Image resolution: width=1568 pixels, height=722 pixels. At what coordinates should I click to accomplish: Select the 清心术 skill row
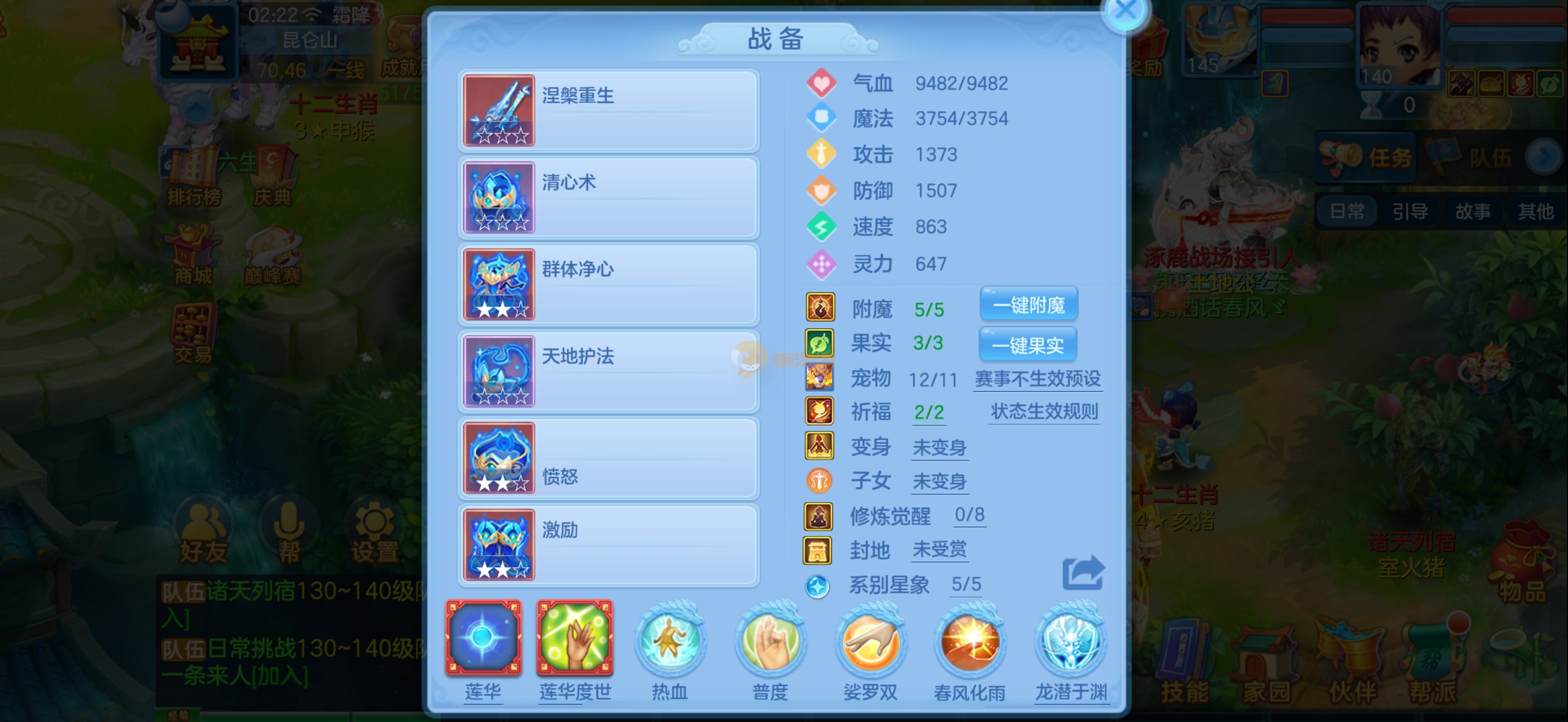tap(608, 197)
